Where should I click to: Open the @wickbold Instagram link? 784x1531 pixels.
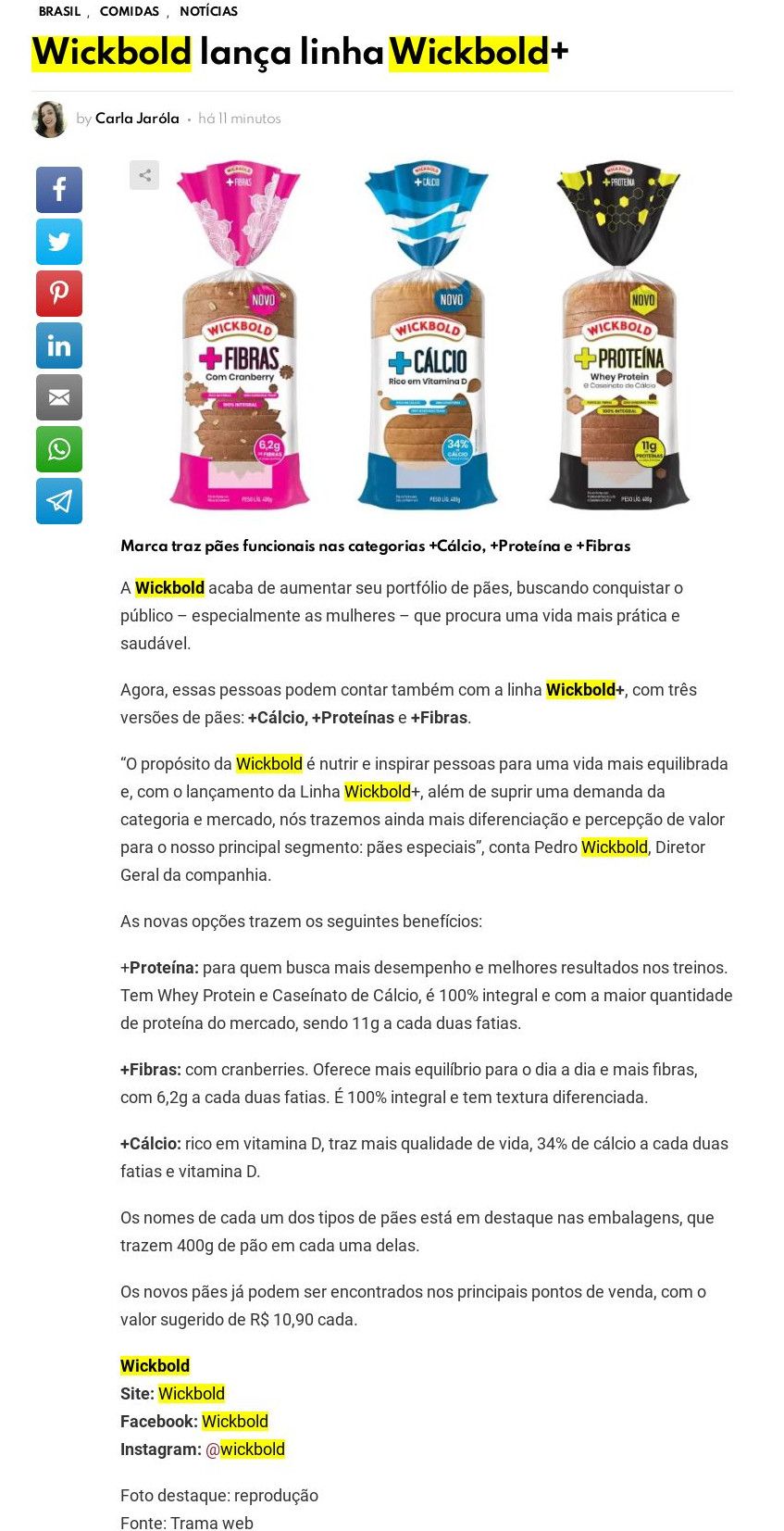point(245,1449)
